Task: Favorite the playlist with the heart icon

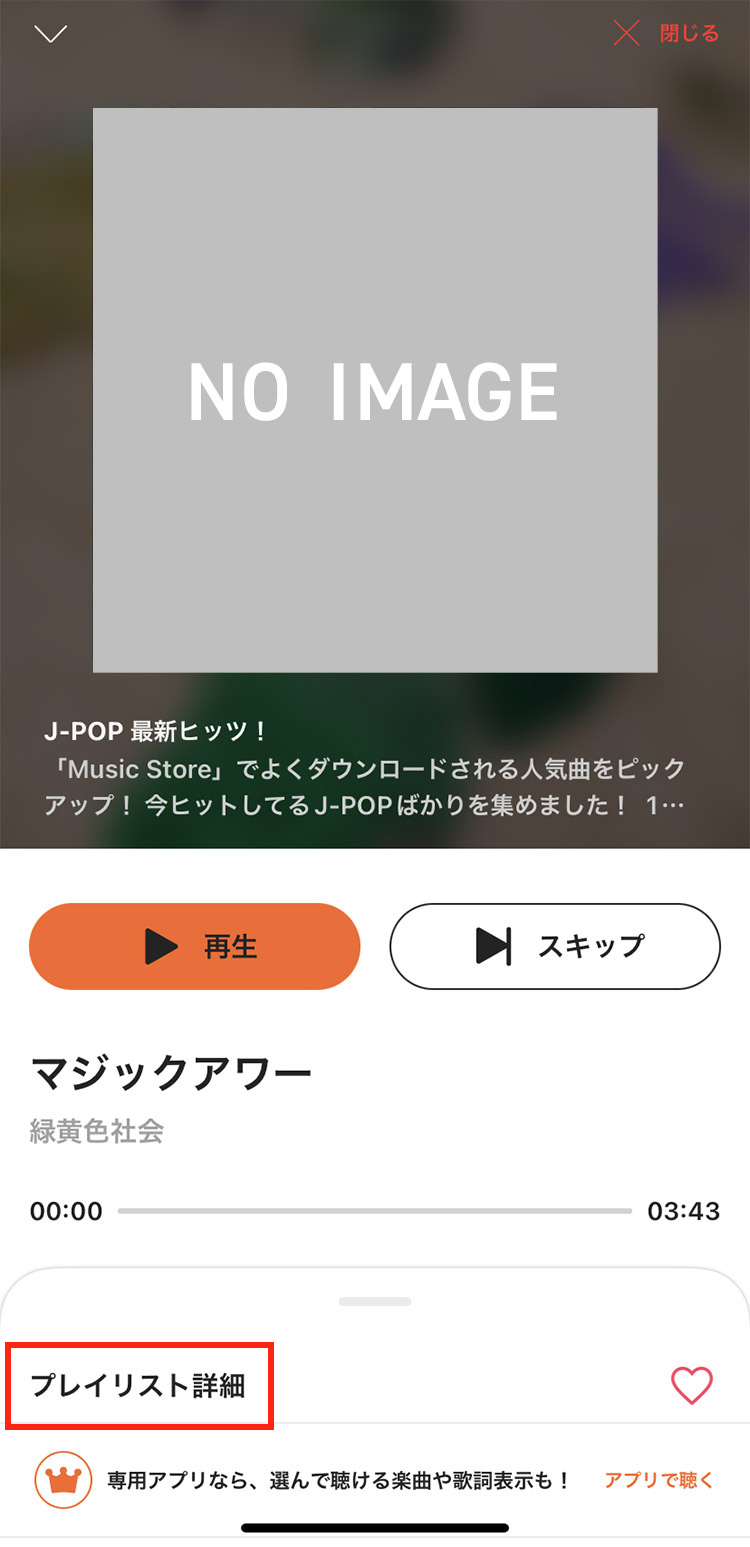Action: point(691,1386)
